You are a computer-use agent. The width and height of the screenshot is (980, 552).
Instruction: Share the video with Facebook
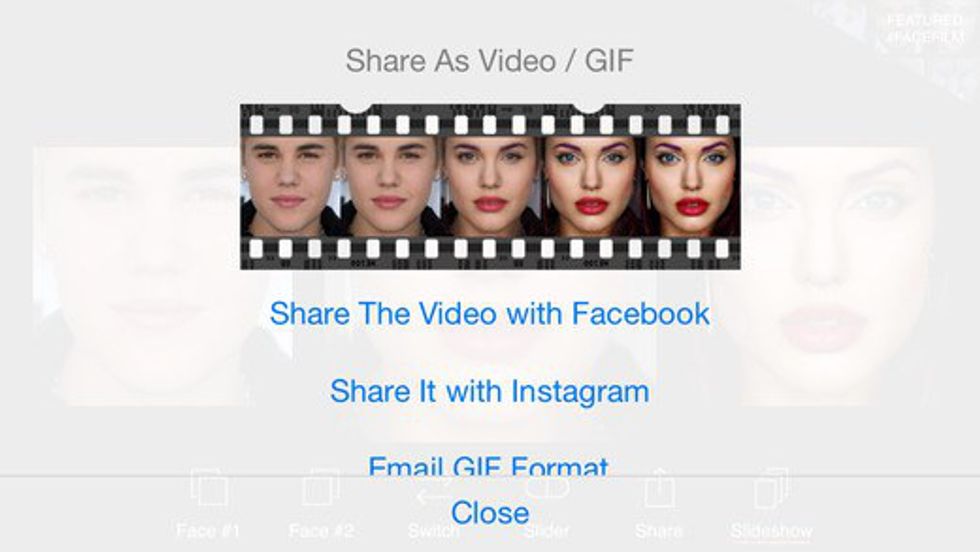(489, 314)
